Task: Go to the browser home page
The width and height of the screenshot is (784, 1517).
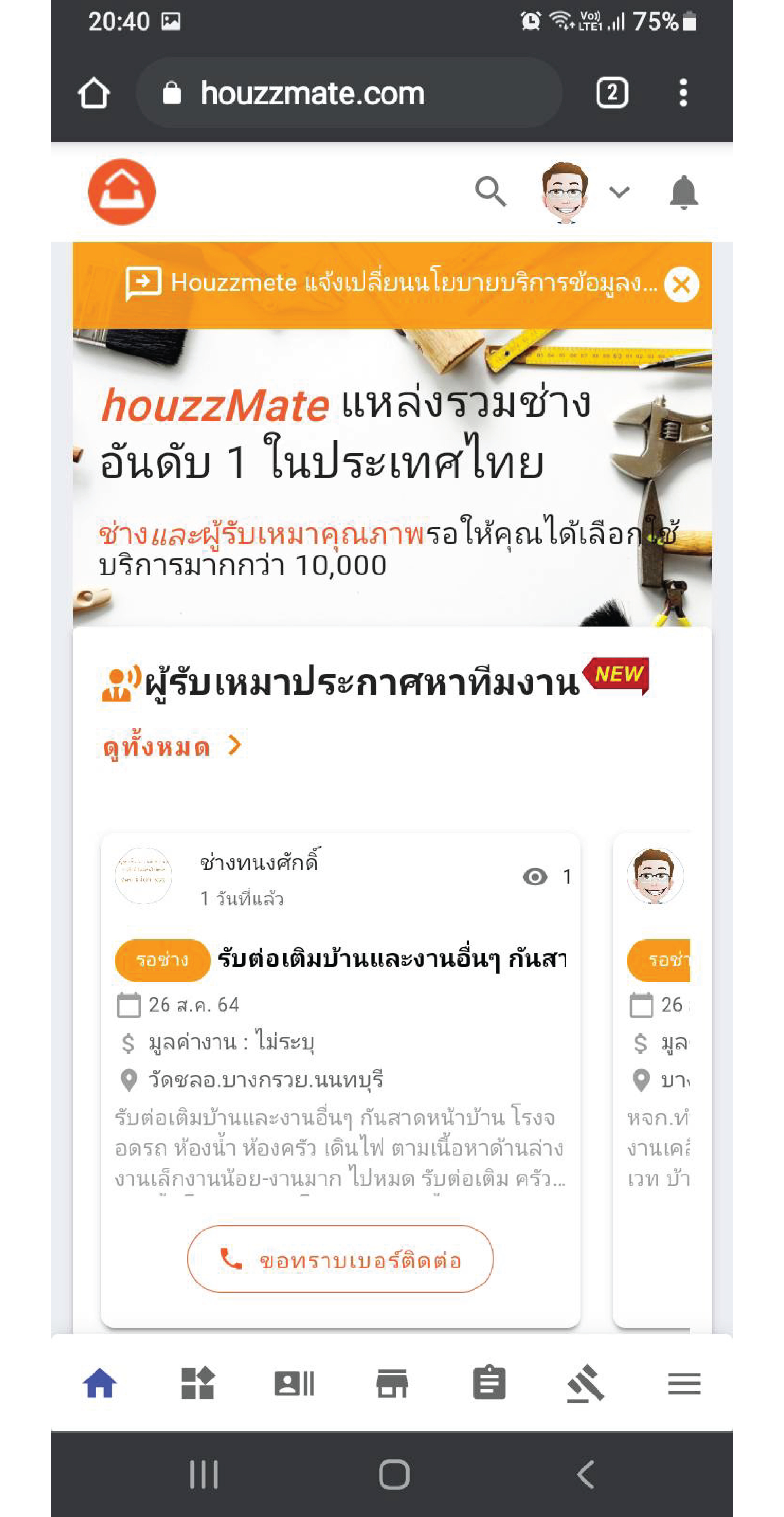Action: coord(94,93)
